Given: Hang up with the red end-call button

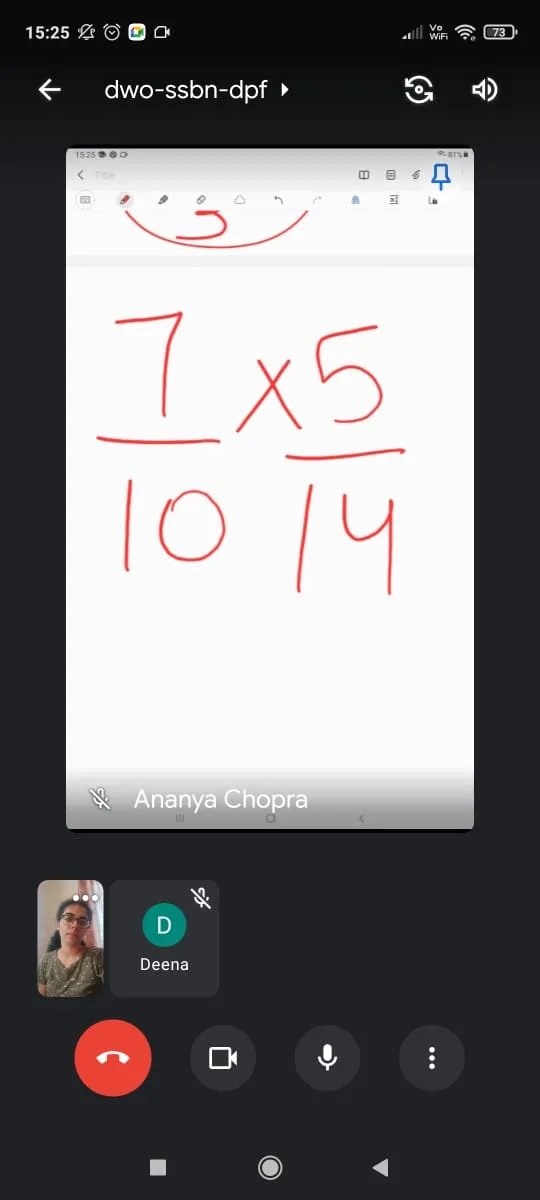Looking at the screenshot, I should (x=113, y=1058).
